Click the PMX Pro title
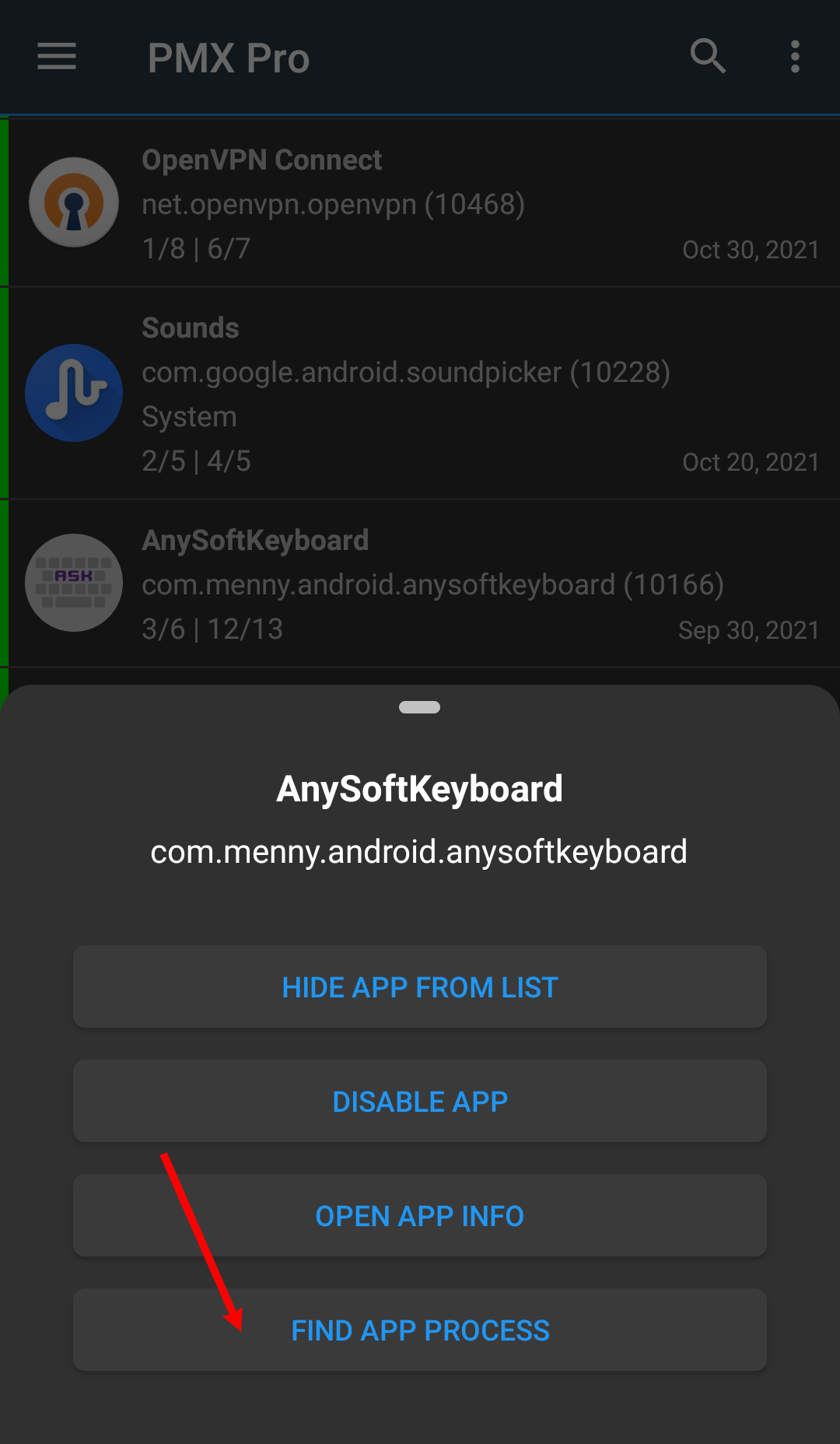 229,58
